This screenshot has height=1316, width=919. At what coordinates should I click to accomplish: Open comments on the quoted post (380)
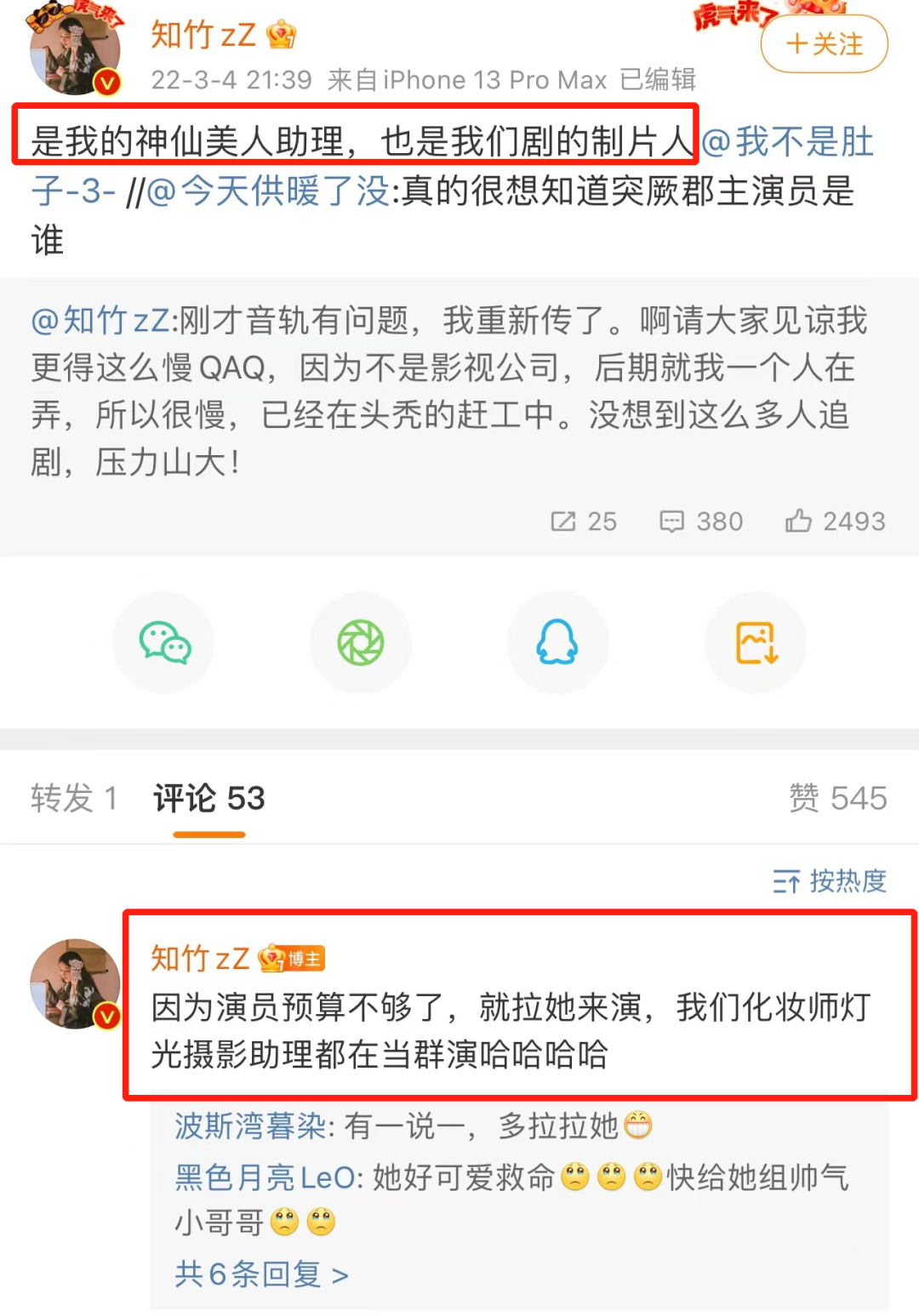coord(701,521)
